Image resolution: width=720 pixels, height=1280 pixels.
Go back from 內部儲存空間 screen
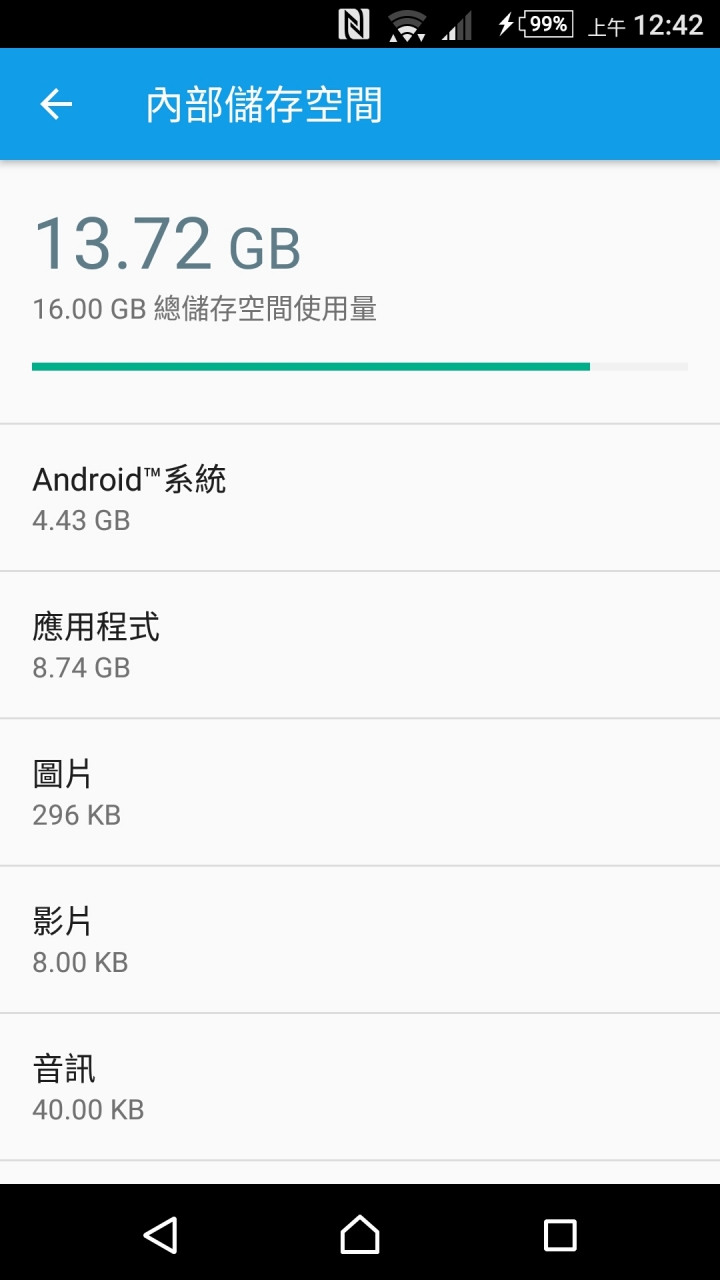pos(56,104)
